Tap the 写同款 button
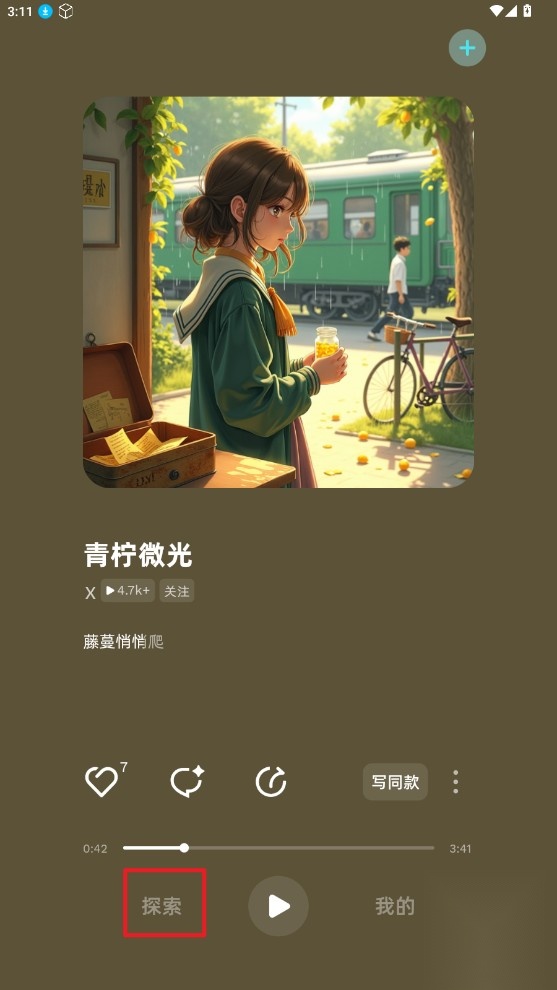This screenshot has height=990, width=557. (x=395, y=782)
